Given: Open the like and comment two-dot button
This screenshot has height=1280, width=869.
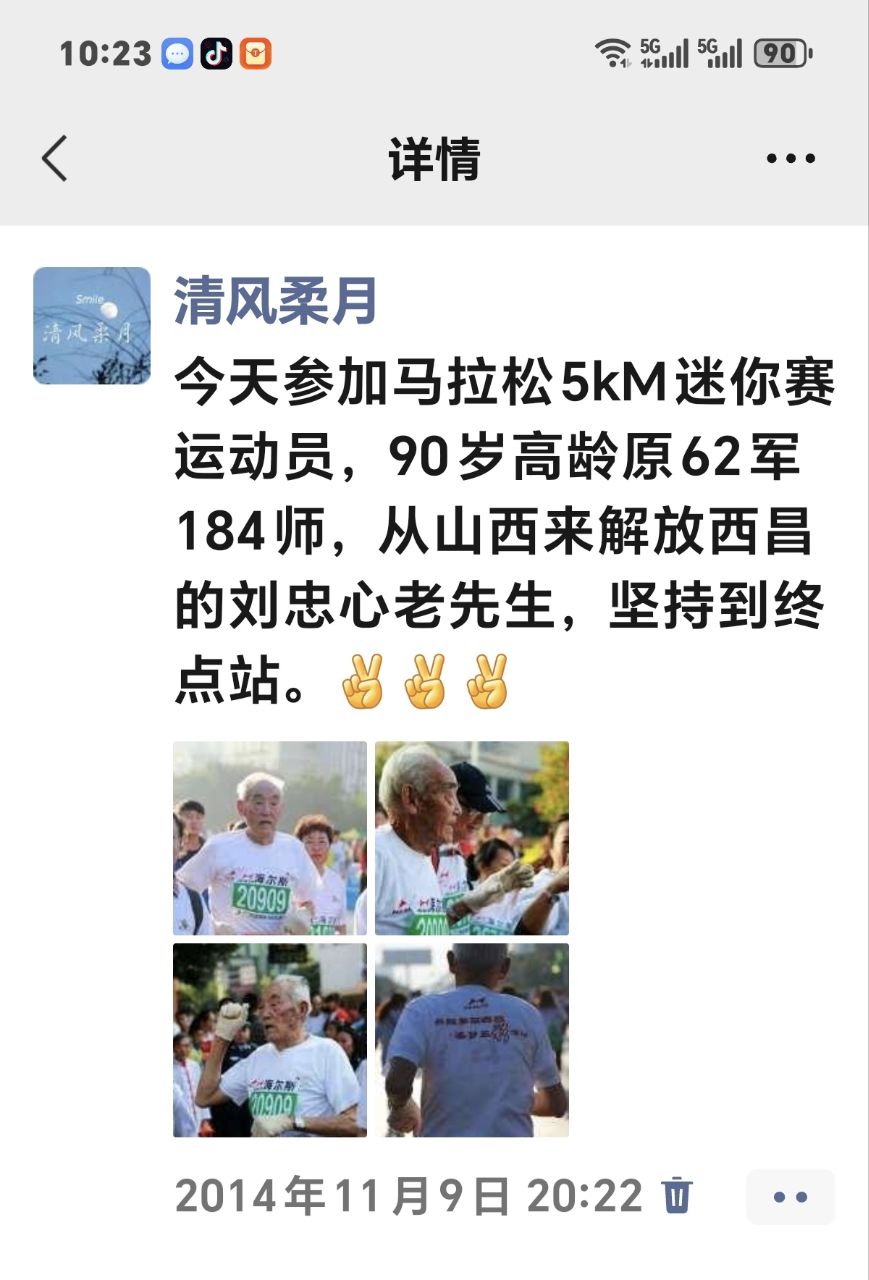Looking at the screenshot, I should 790,1197.
